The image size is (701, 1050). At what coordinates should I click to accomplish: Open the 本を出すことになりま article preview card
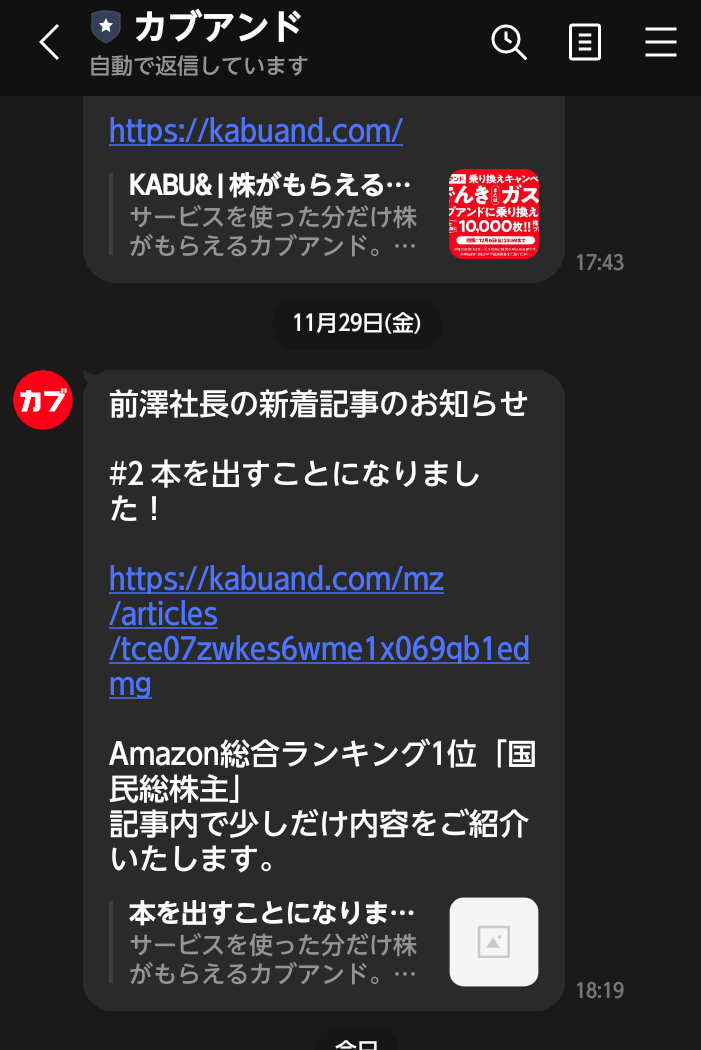pos(324,942)
